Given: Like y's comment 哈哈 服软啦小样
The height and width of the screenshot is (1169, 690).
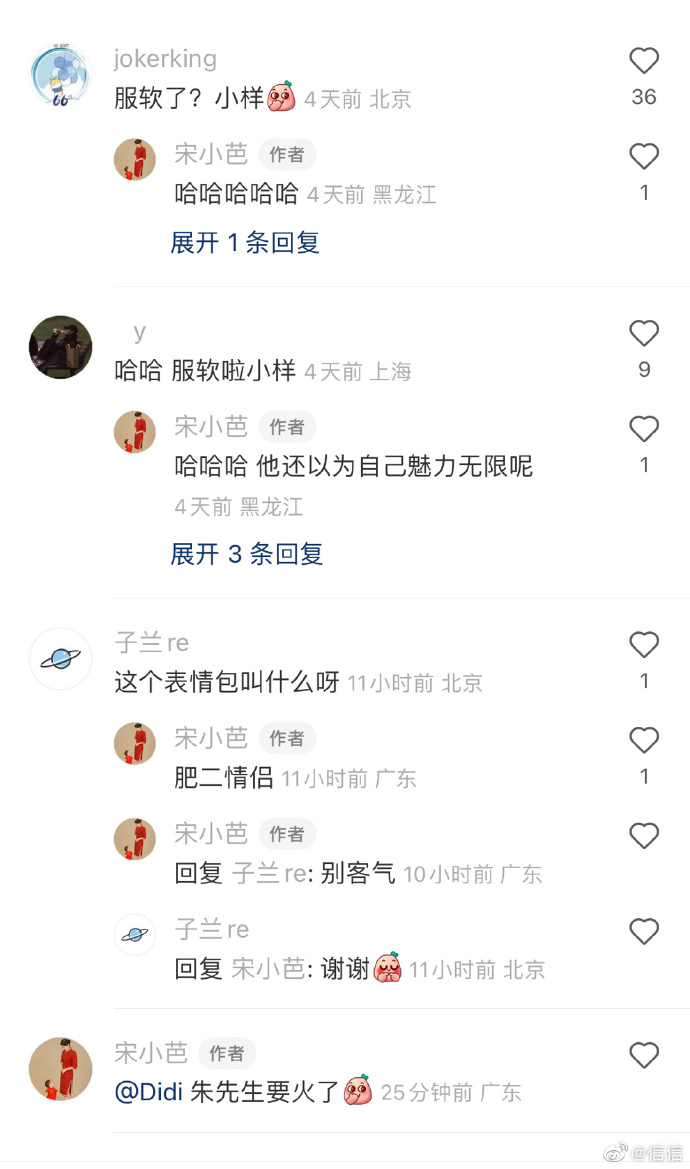Looking at the screenshot, I should pos(644,334).
